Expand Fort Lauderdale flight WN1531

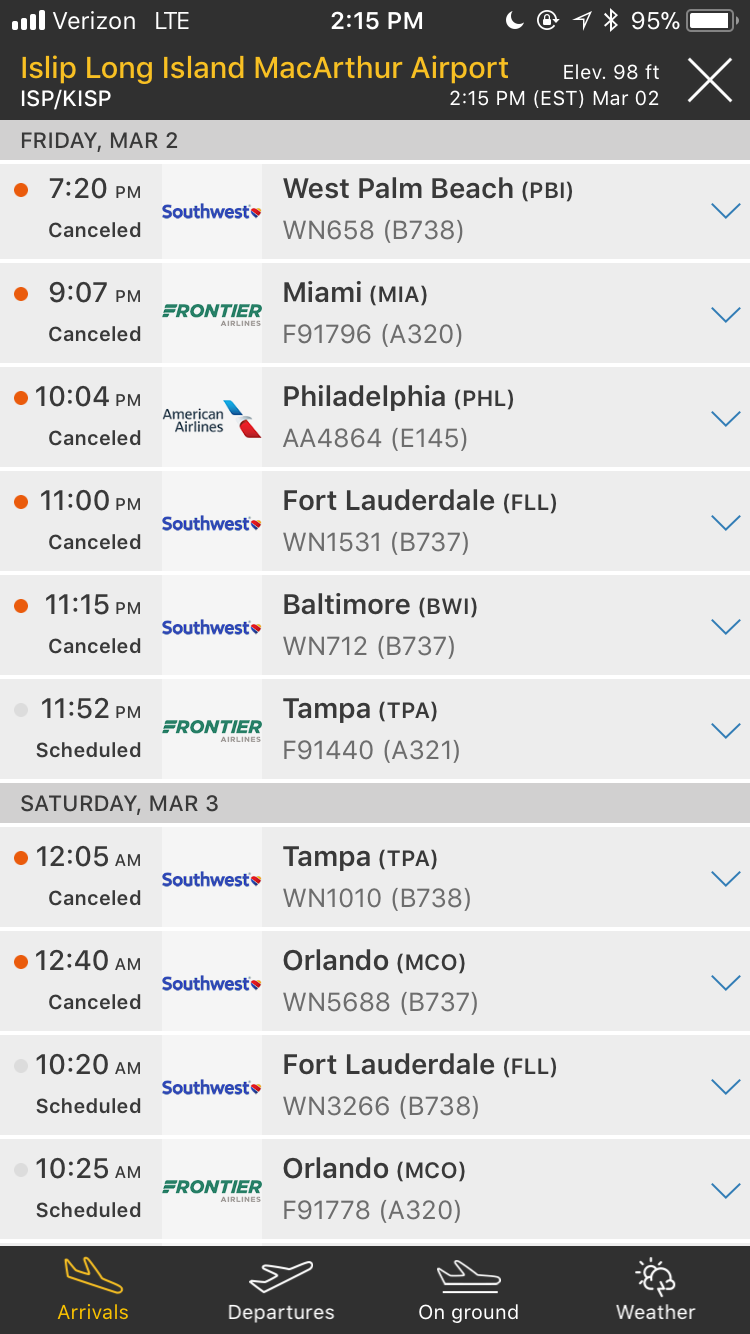(724, 523)
